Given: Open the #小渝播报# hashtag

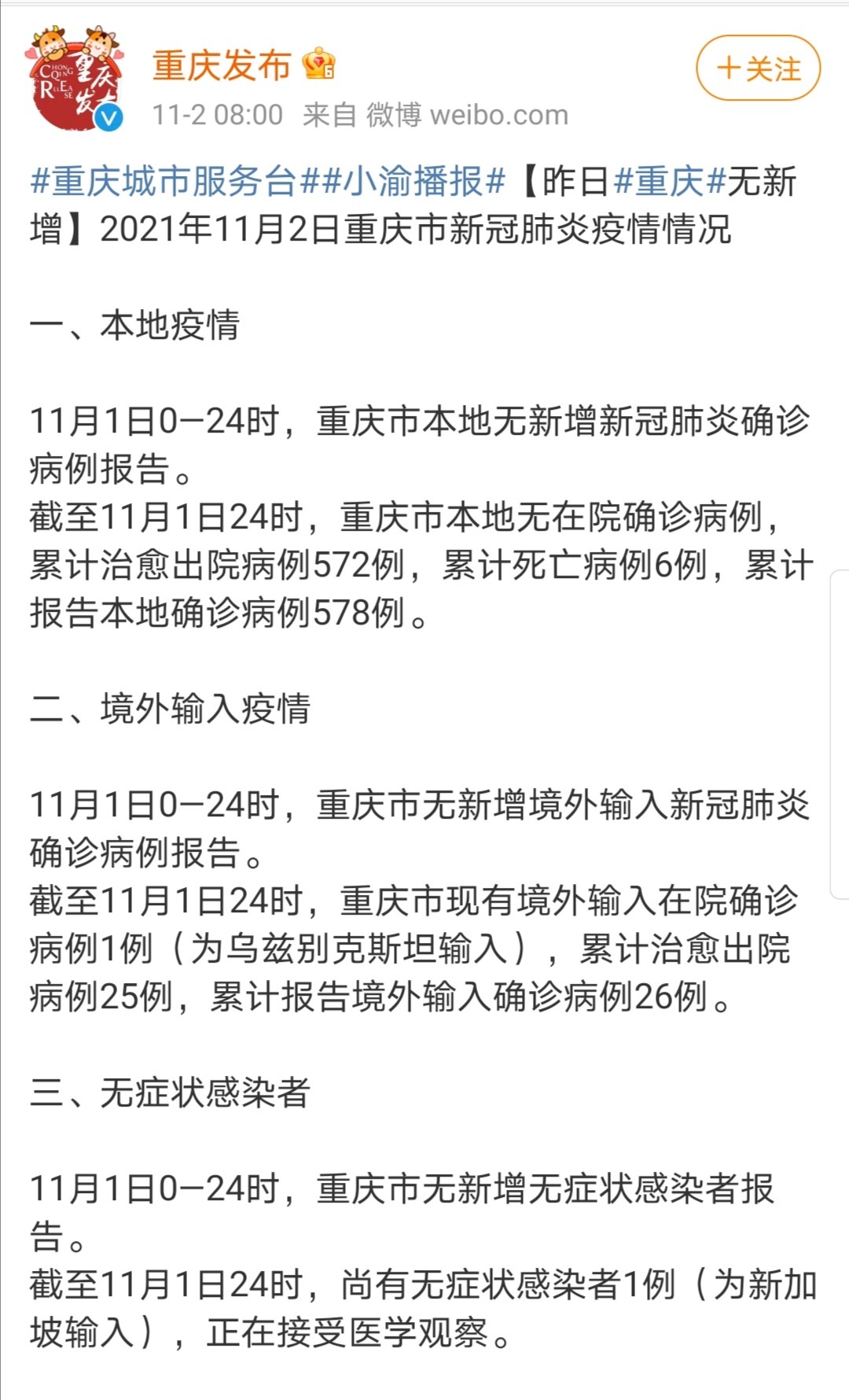Looking at the screenshot, I should (x=413, y=182).
